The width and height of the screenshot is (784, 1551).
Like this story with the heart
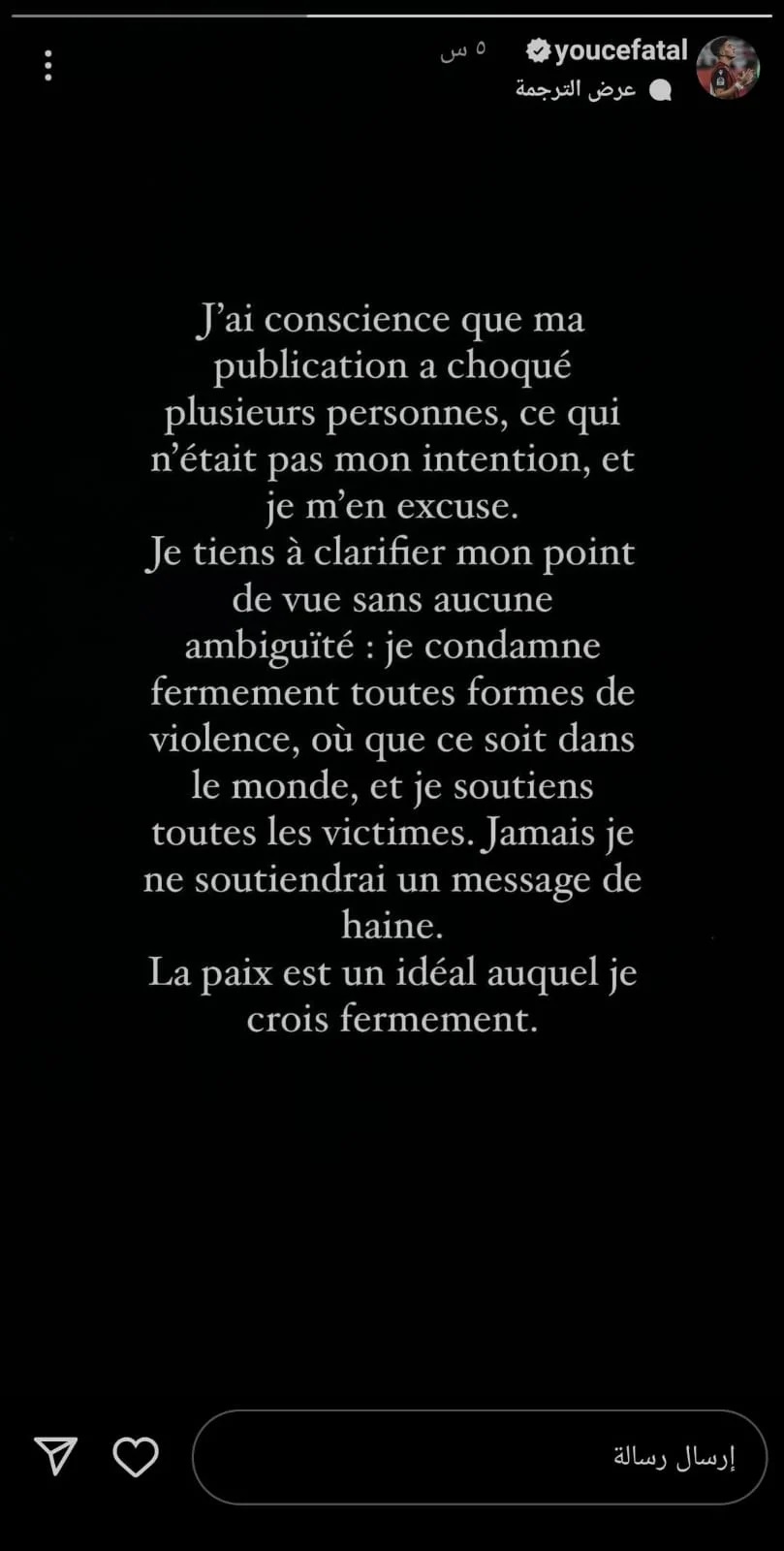coord(136,1456)
